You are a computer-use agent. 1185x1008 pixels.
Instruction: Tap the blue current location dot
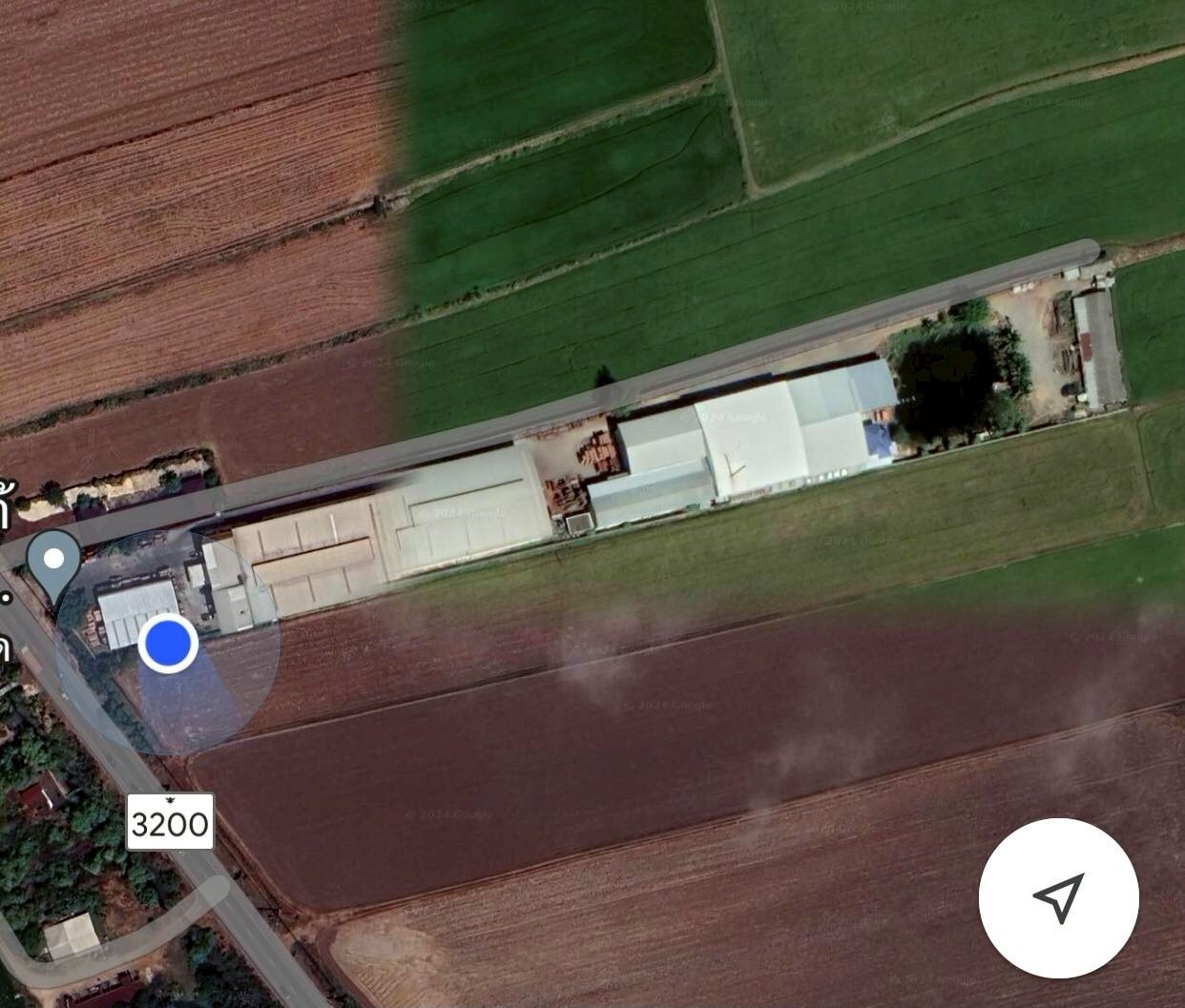[169, 644]
